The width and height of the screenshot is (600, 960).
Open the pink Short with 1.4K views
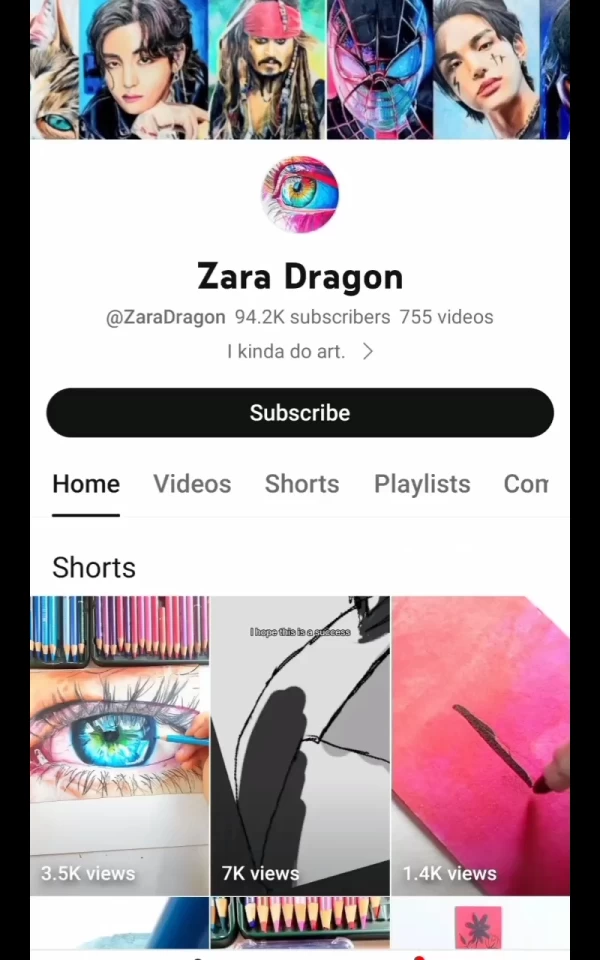point(480,745)
